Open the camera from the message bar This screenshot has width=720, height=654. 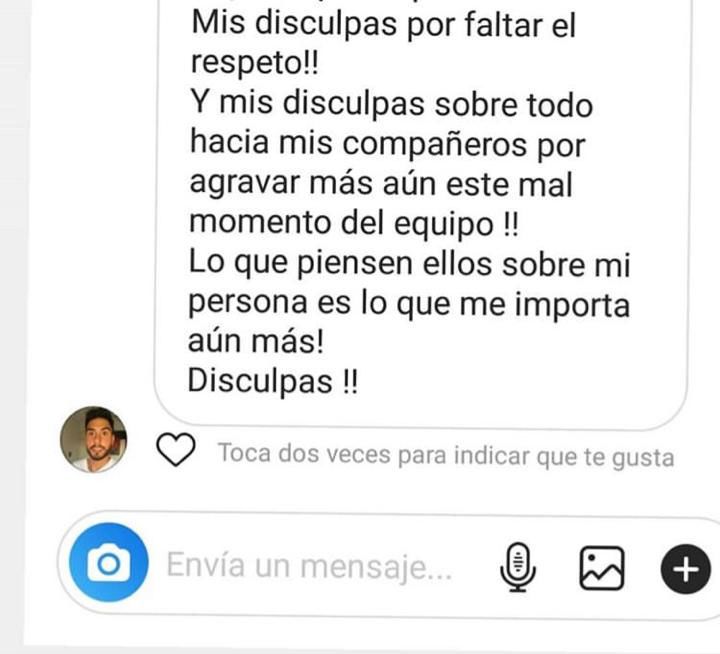[108, 566]
